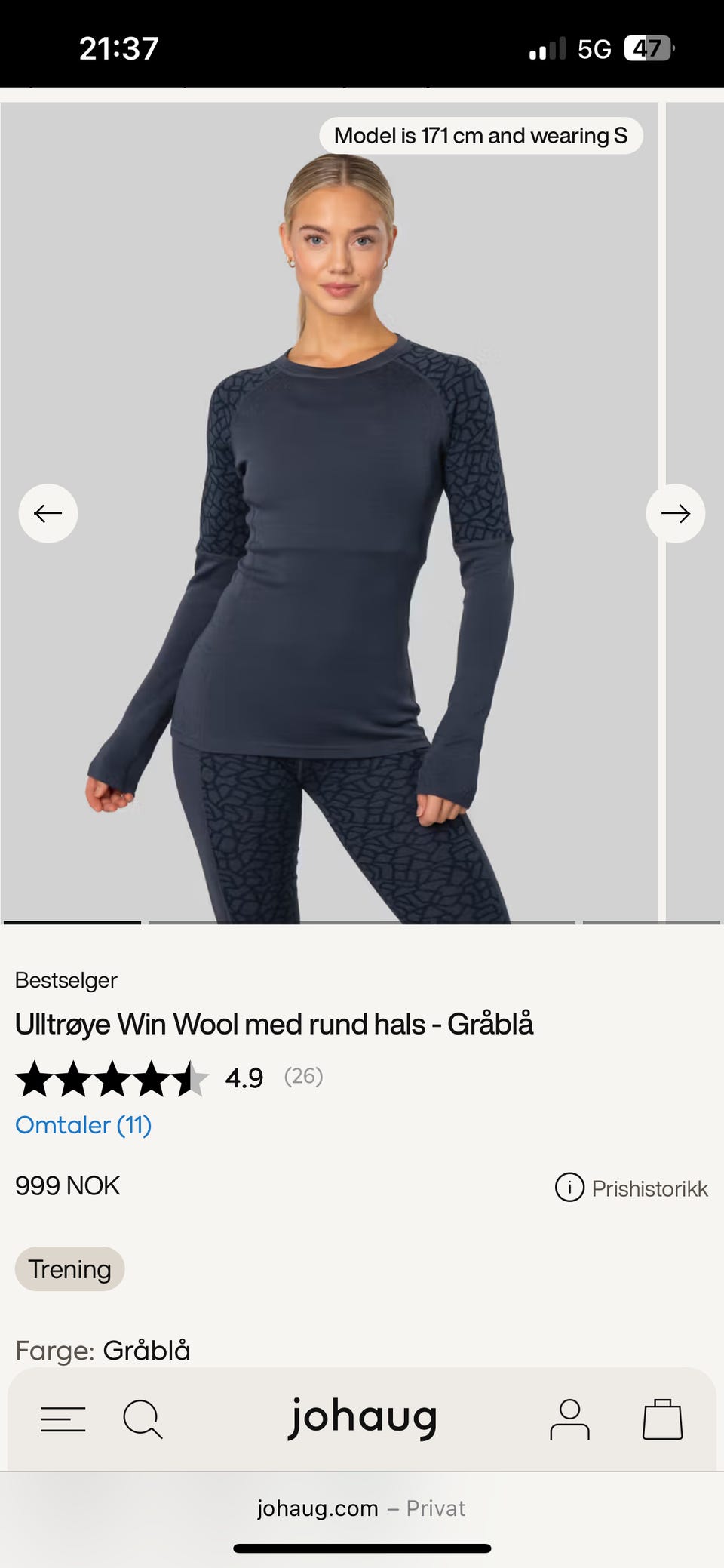
Task: Open the product search
Action: (x=143, y=1418)
